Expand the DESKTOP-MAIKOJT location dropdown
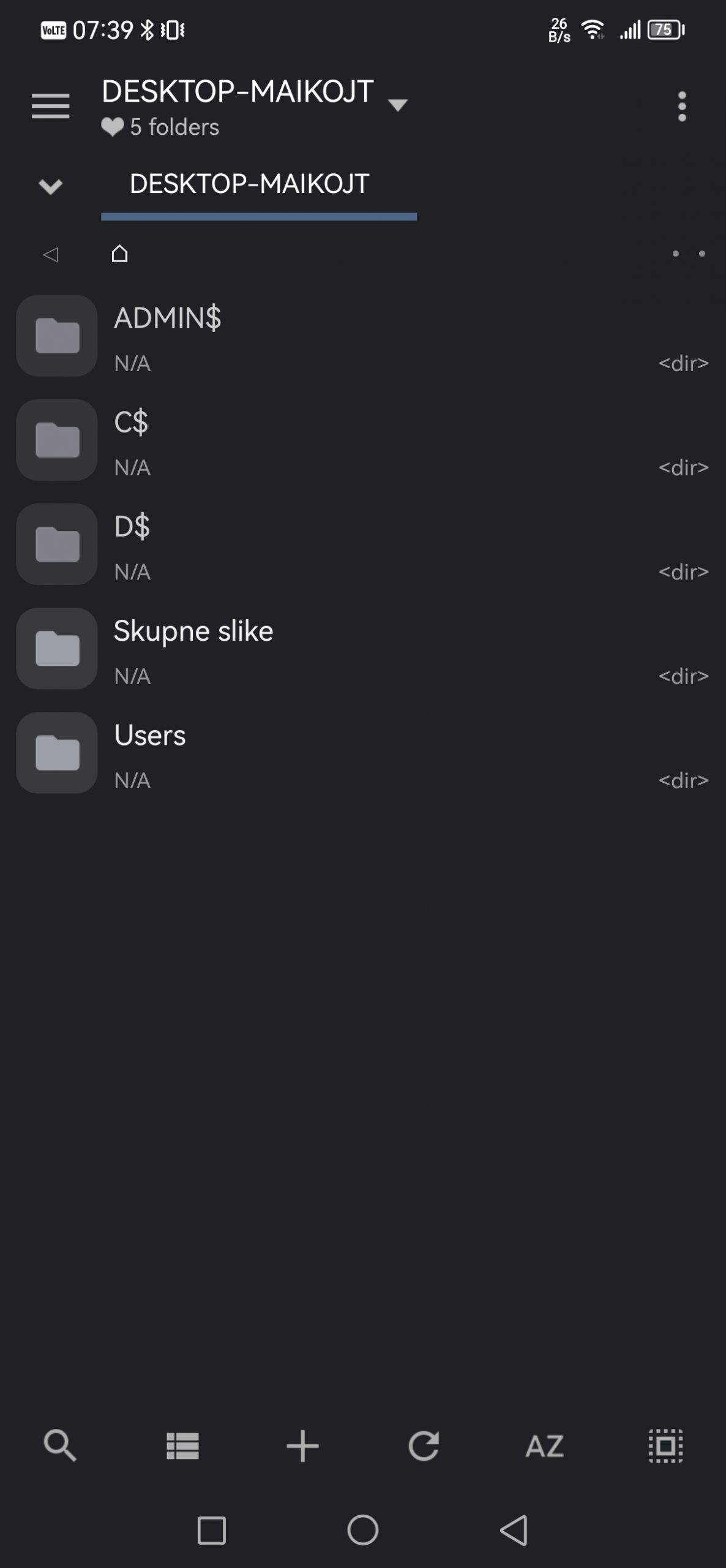Image resolution: width=726 pixels, height=1568 pixels. coord(397,105)
